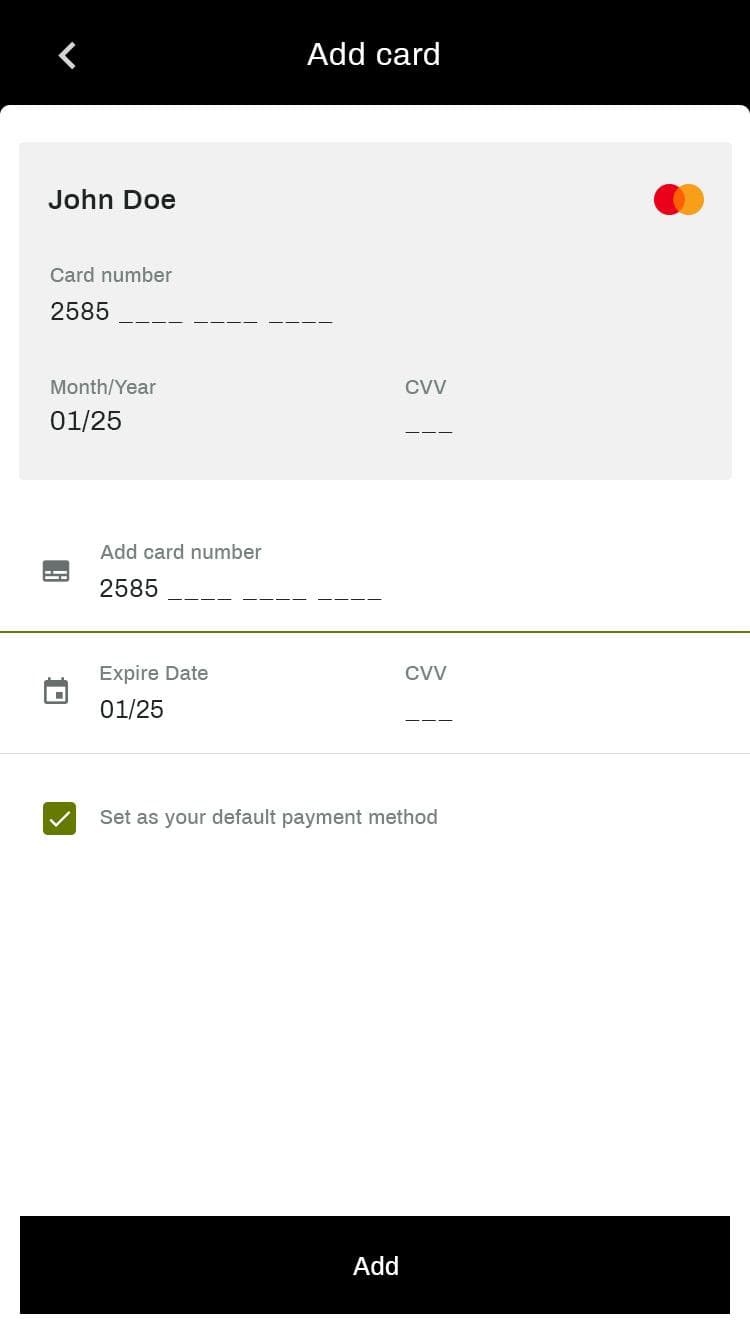Tap the Add button to save card
This screenshot has width=750, height=1334.
coord(375,1265)
